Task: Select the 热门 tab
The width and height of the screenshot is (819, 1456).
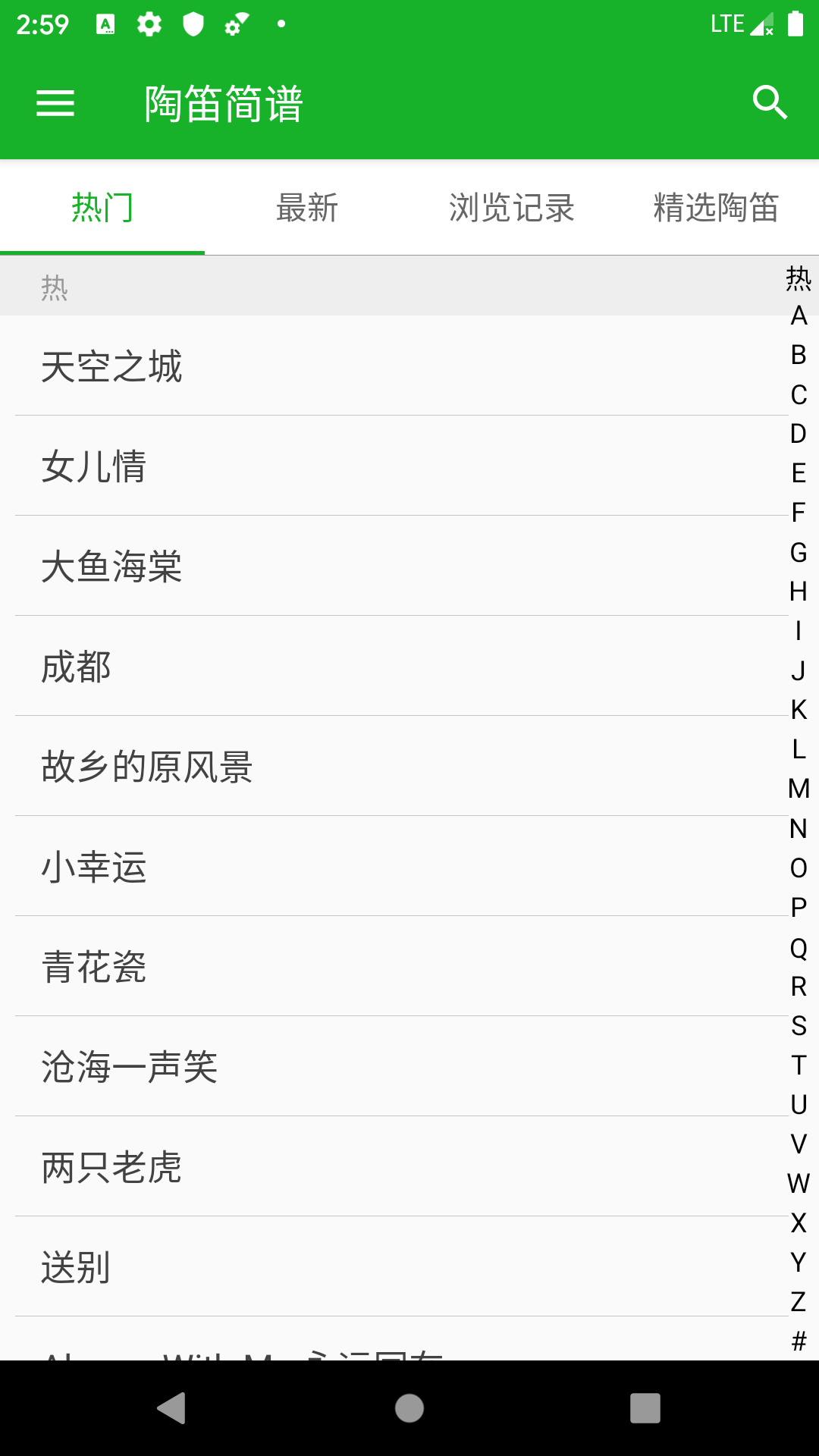Action: click(x=102, y=208)
